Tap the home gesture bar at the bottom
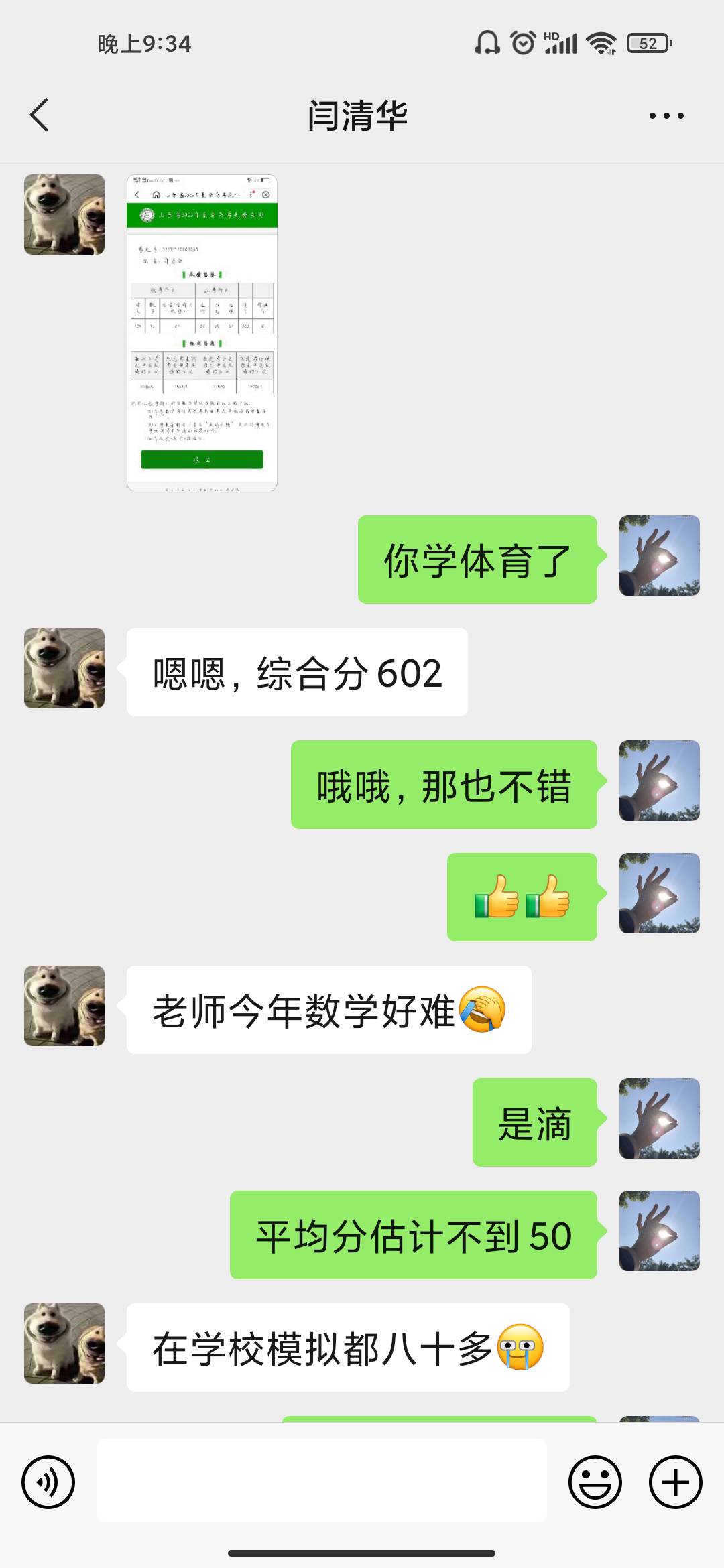This screenshot has width=724, height=1568. (362, 1551)
